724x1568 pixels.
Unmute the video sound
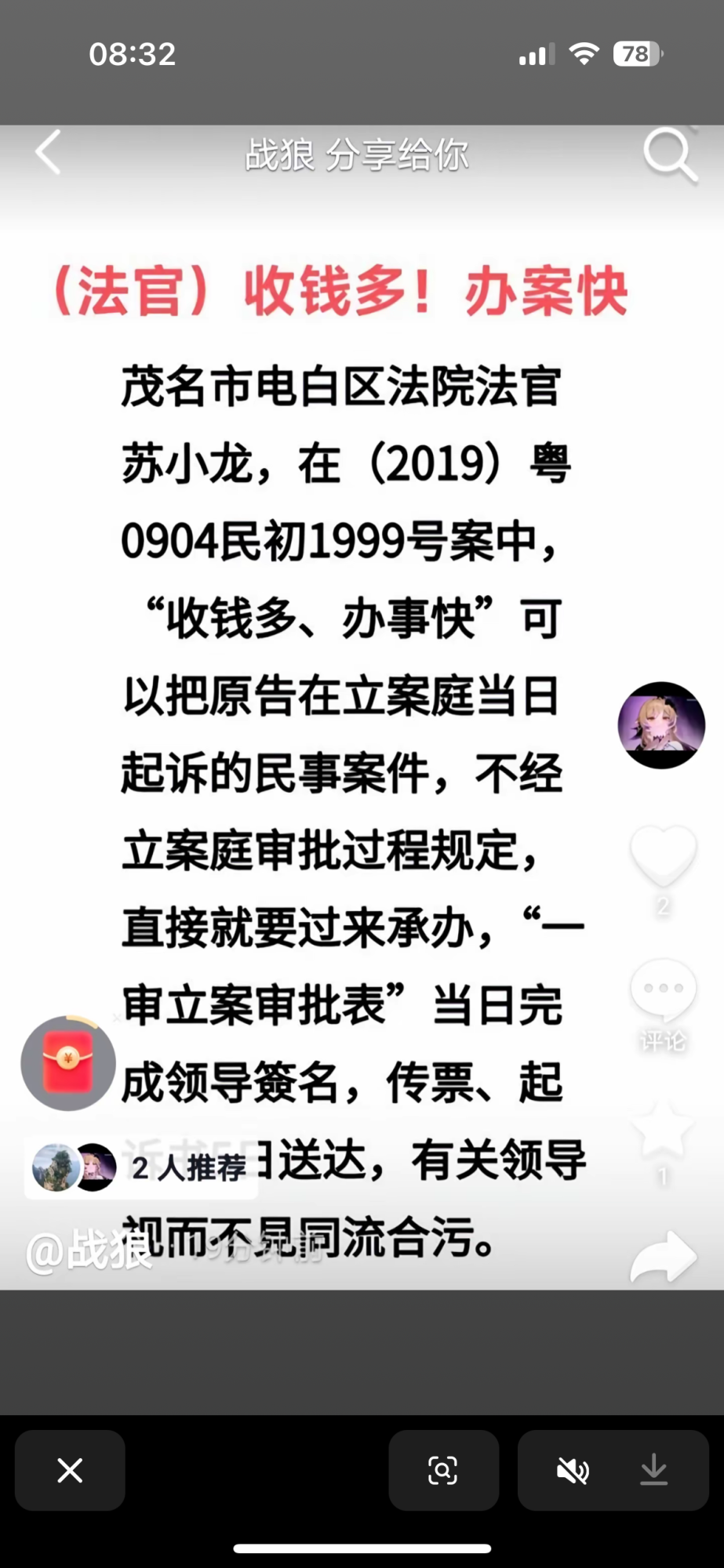573,1470
